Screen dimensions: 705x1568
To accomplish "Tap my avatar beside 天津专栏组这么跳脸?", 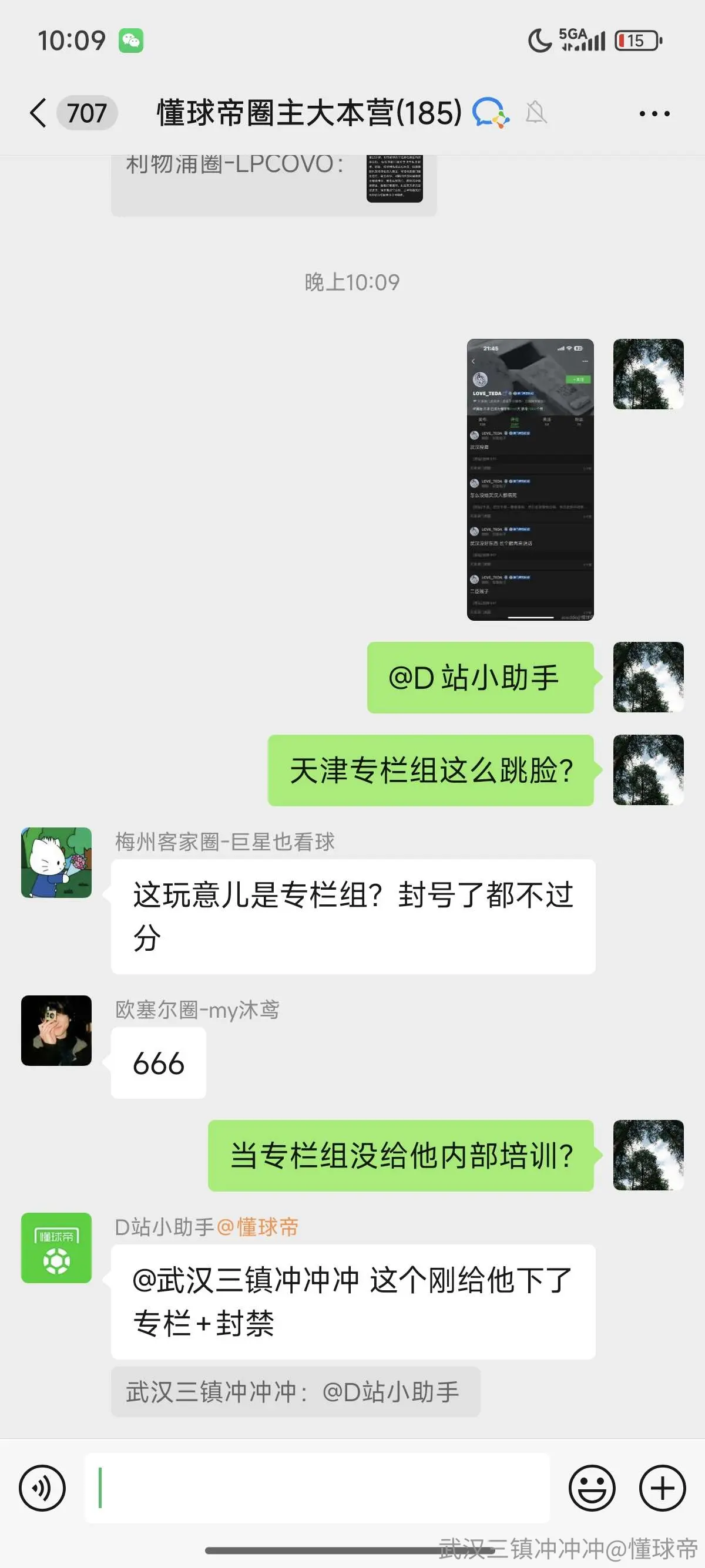I will click(649, 770).
